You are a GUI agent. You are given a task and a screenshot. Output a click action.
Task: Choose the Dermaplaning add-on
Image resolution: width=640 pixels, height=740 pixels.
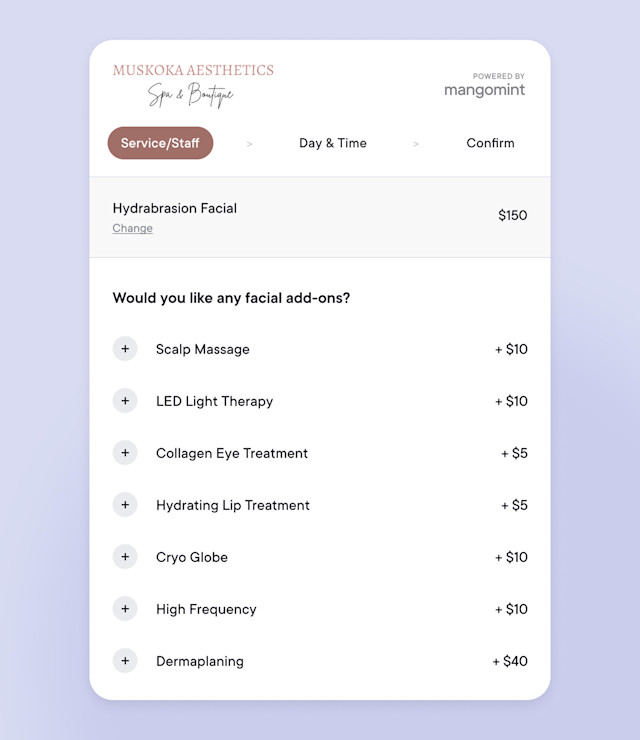click(x=125, y=661)
